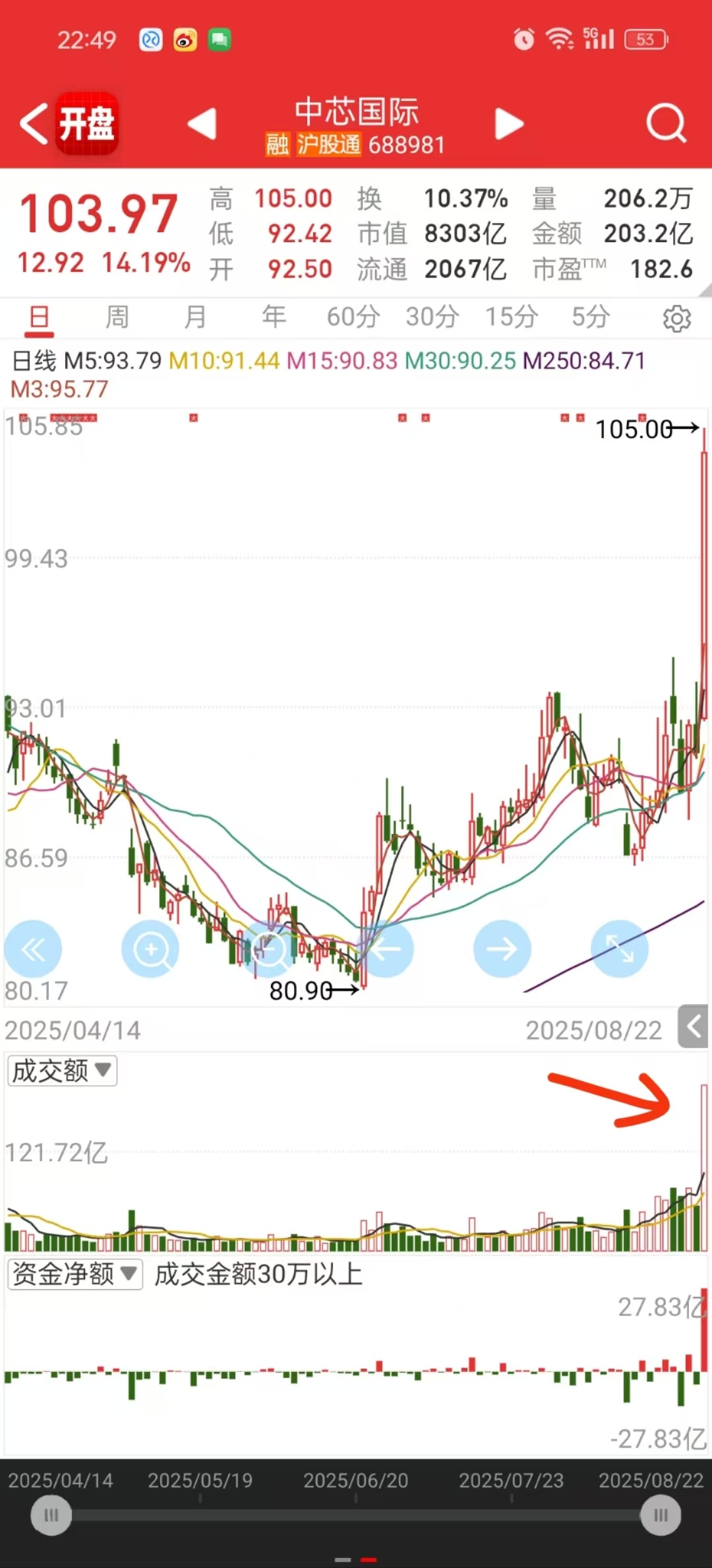Switch to the 15分 chart tab
Viewport: 712px width, 1568px height.
(x=512, y=317)
